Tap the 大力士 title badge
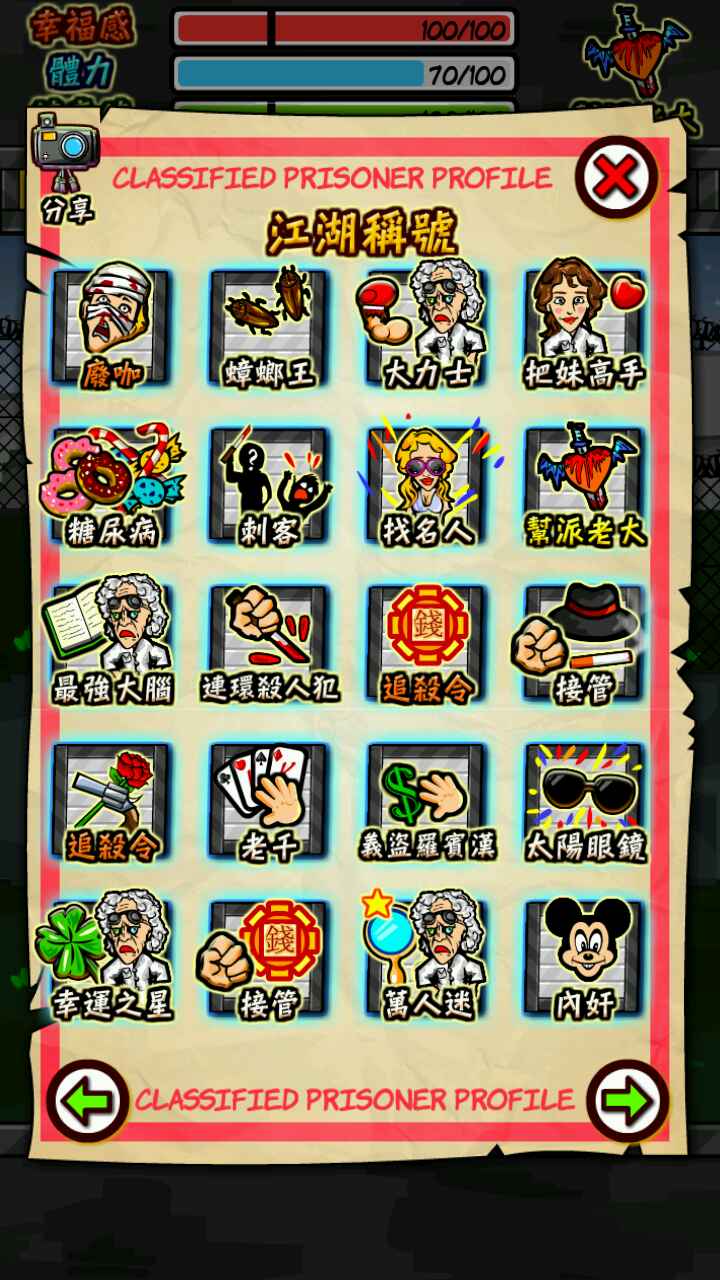The width and height of the screenshot is (720, 1280). pos(427,326)
